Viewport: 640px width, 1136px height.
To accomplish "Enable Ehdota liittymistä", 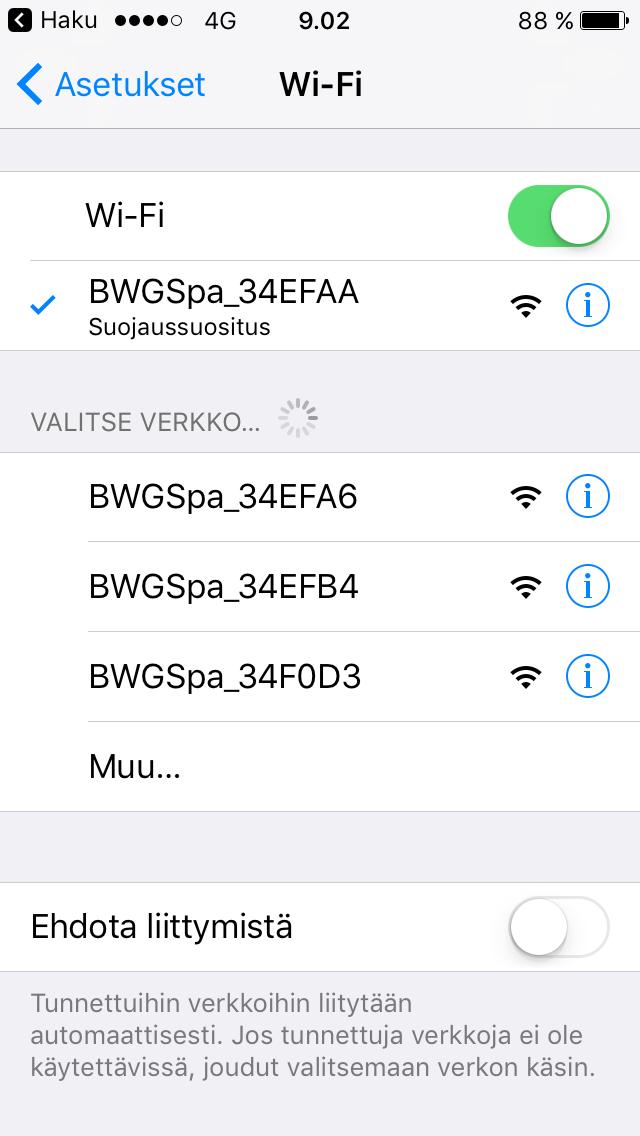I will point(558,927).
